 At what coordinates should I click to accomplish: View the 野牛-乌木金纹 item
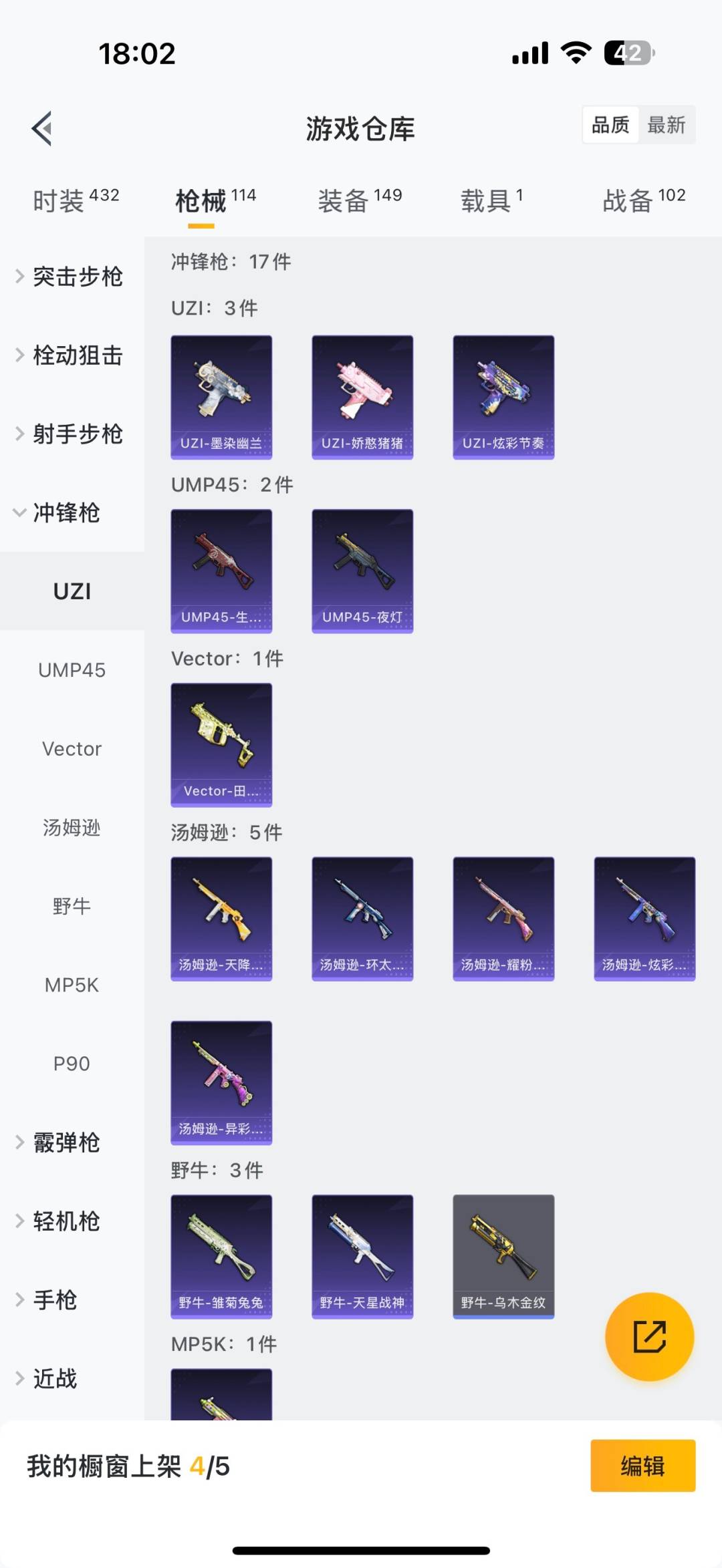(503, 1256)
